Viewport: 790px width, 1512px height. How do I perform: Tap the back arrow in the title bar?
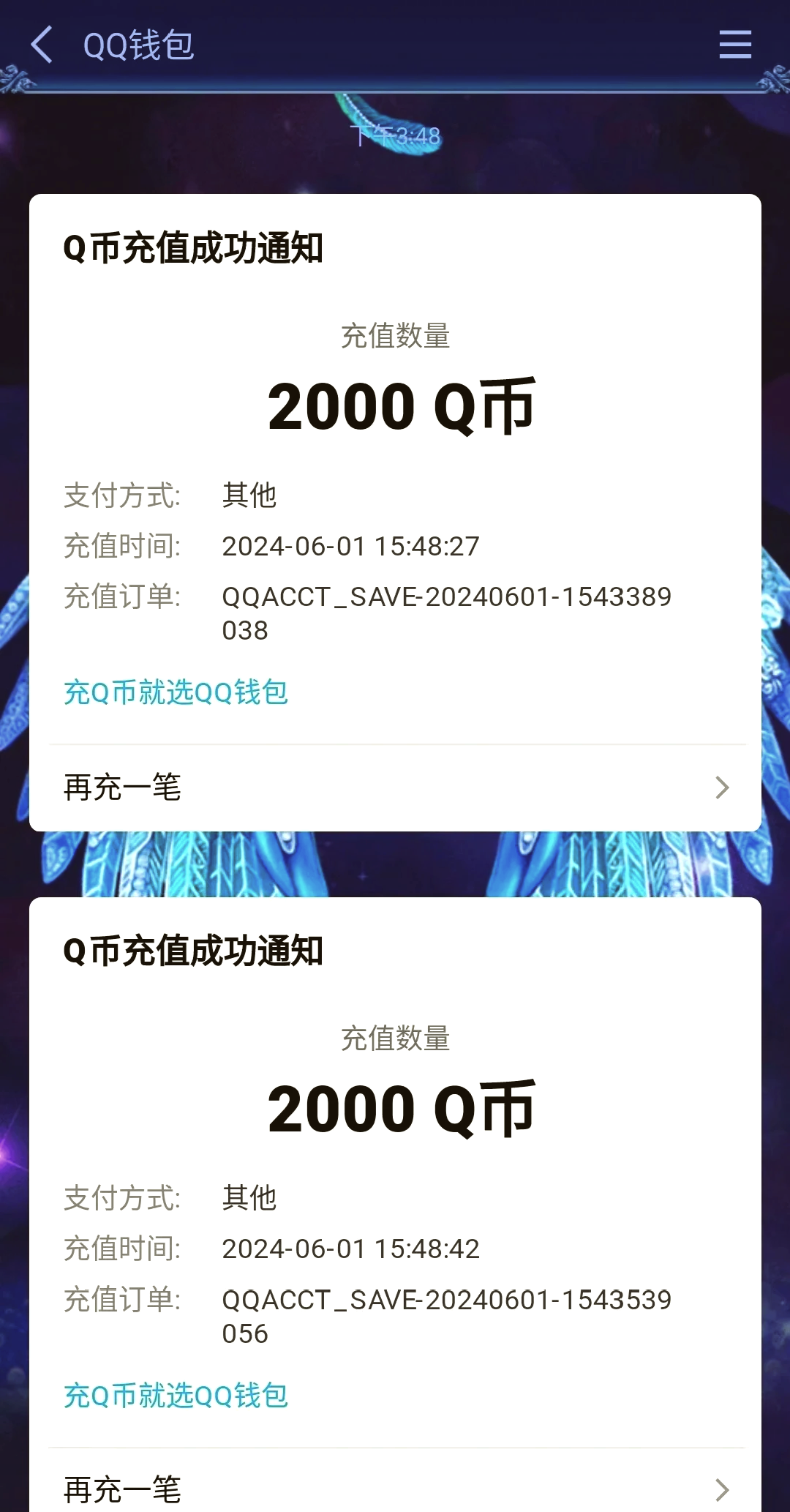pos(42,45)
